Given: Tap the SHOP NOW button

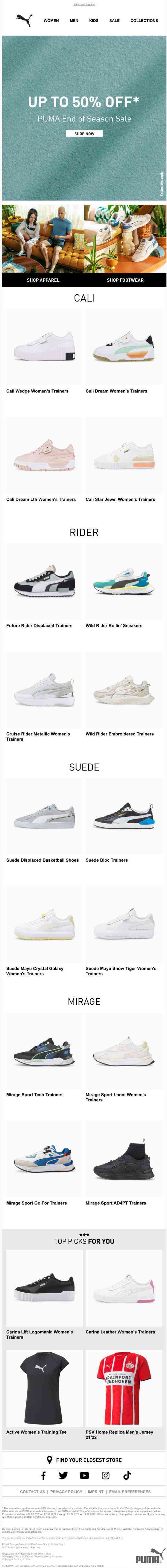Looking at the screenshot, I should pos(84,133).
